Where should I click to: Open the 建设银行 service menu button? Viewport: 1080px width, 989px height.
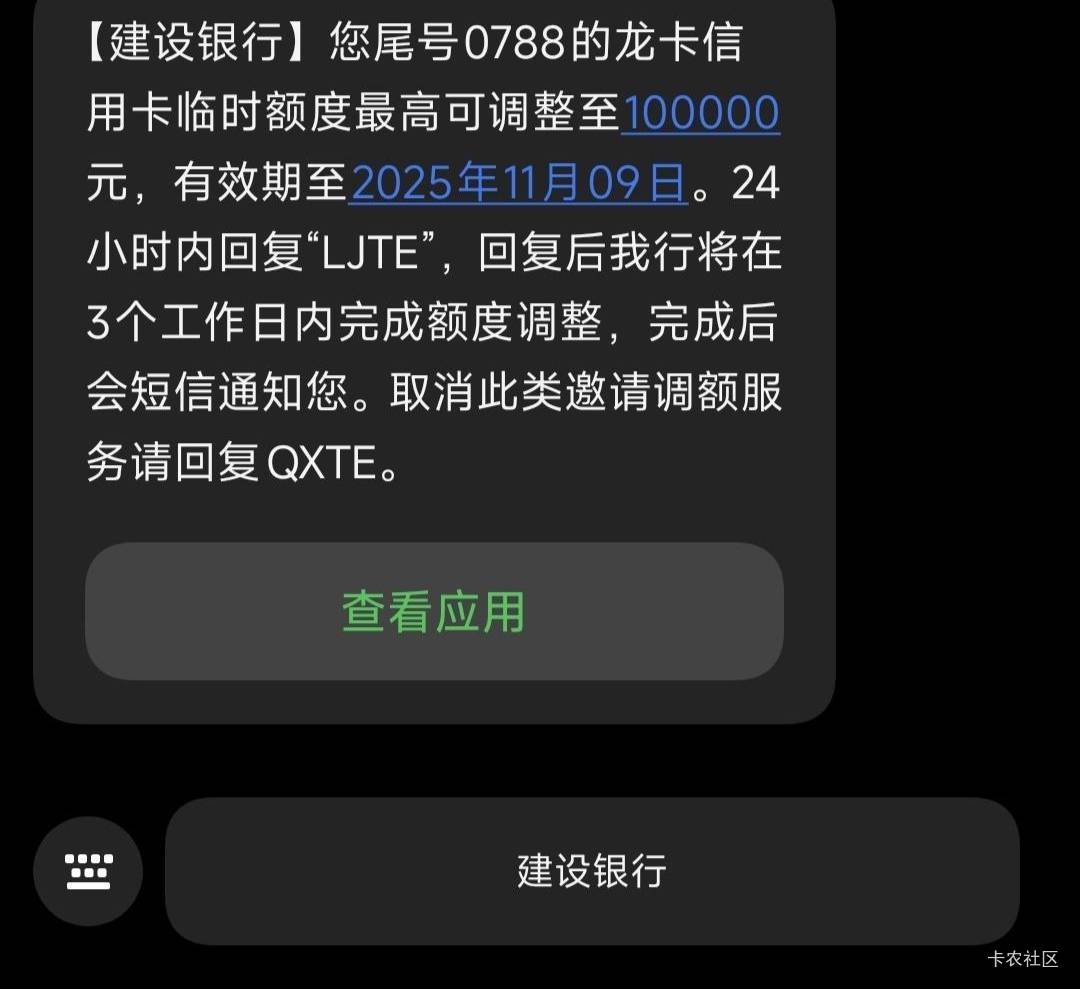(x=592, y=871)
